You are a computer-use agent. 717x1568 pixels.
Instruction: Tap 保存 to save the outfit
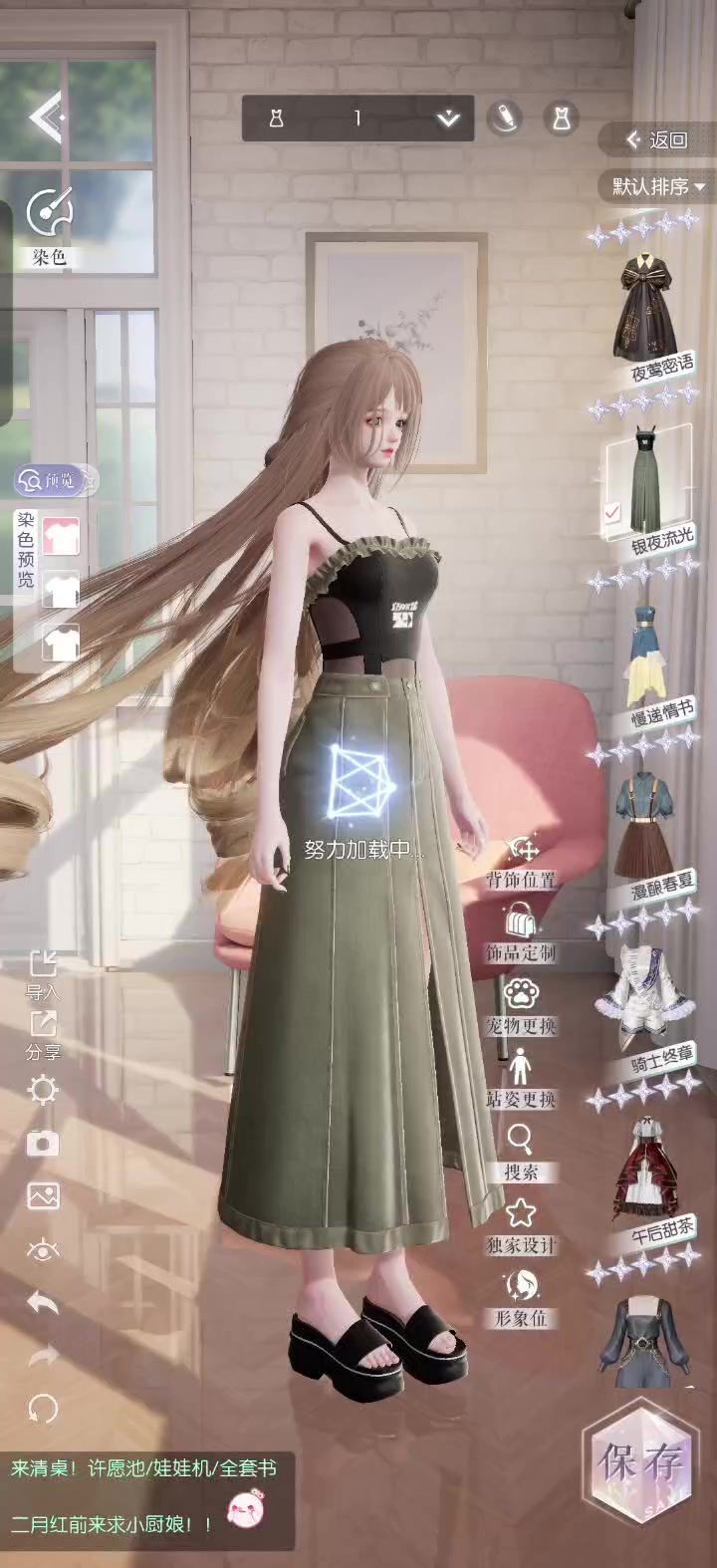coord(642,1463)
